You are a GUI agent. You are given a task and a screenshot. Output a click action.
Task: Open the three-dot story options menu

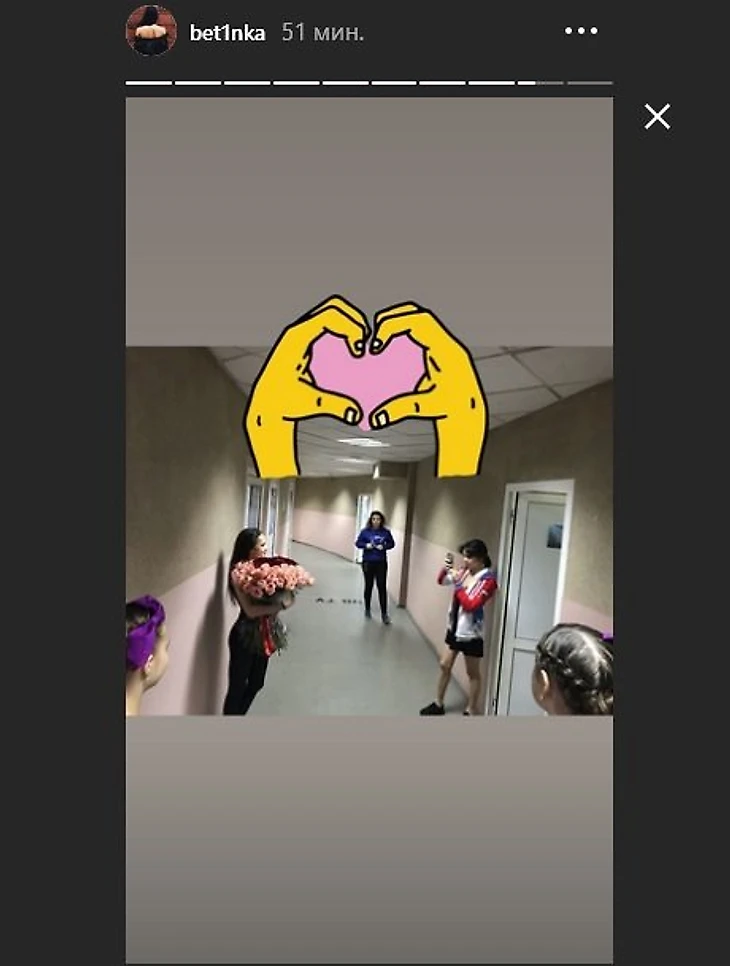tap(580, 31)
